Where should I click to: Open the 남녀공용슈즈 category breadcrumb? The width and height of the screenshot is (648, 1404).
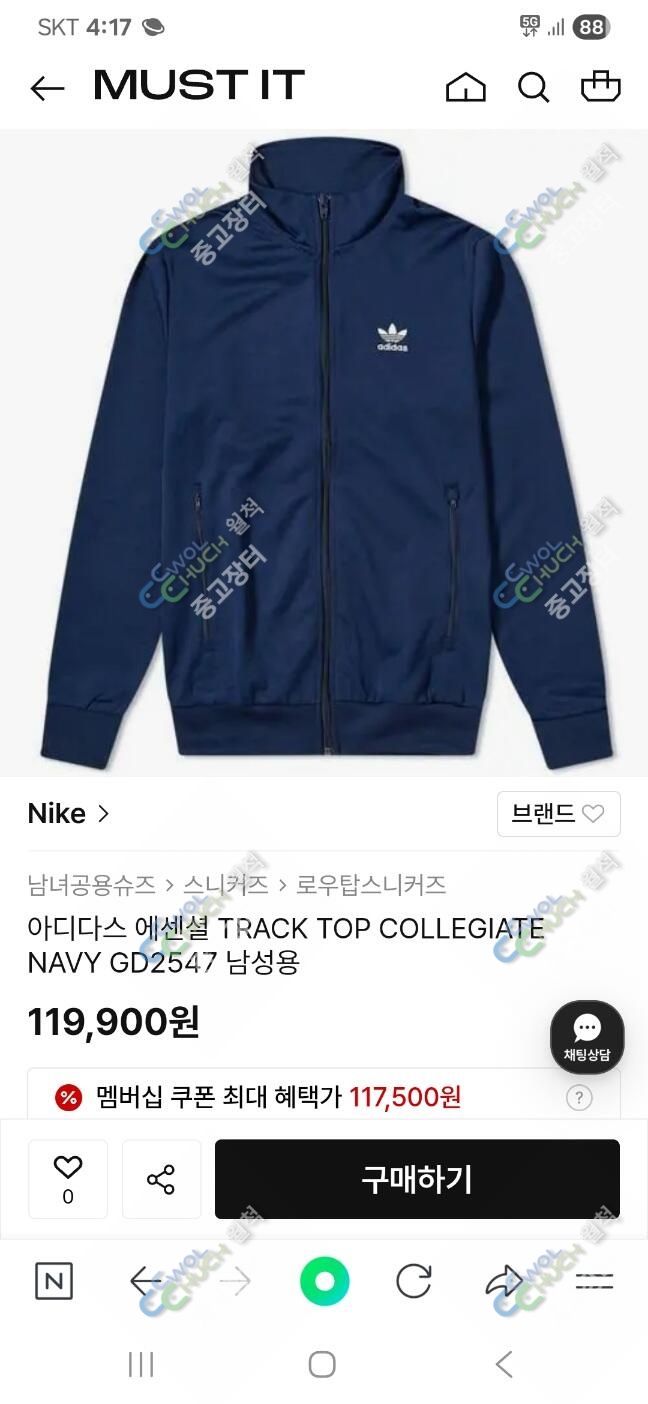pyautogui.click(x=91, y=885)
